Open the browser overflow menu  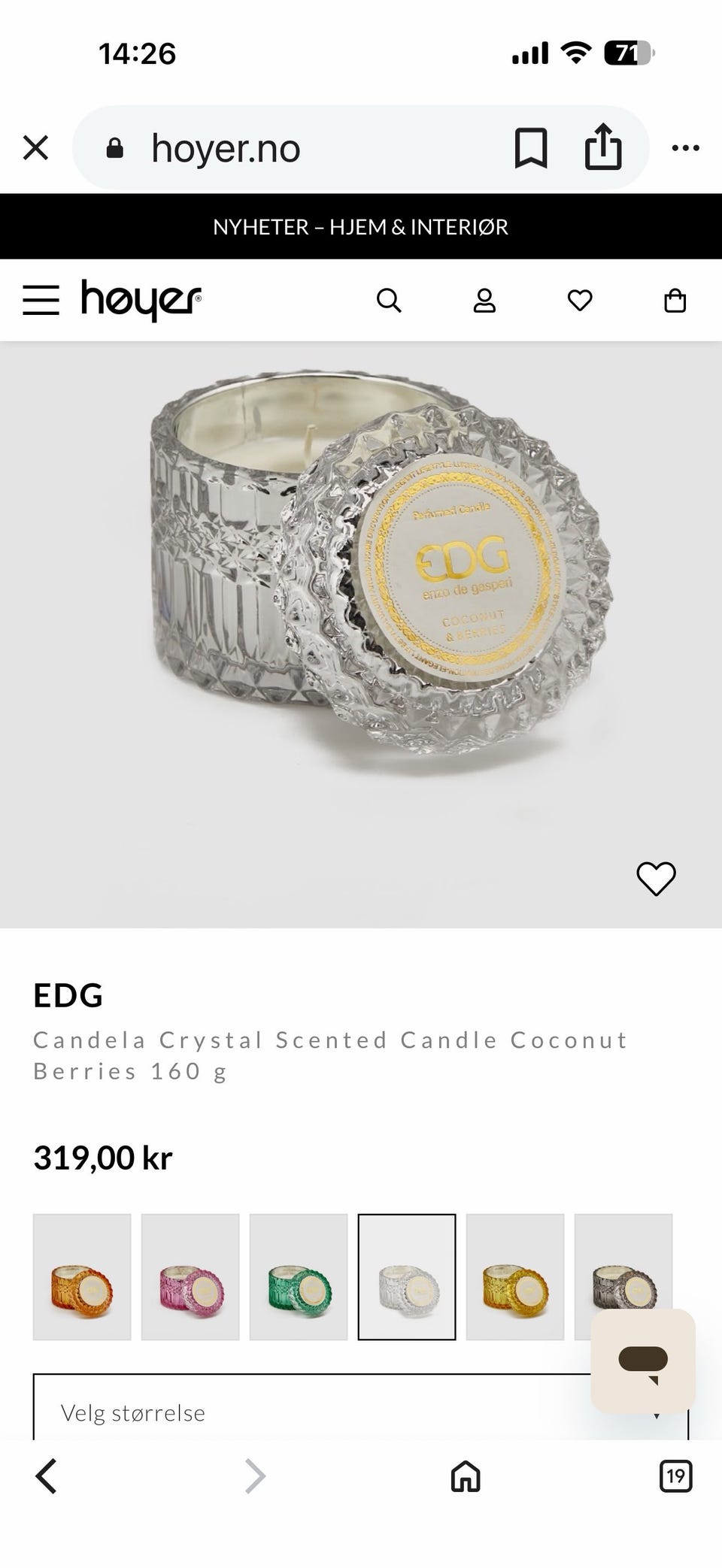(685, 148)
